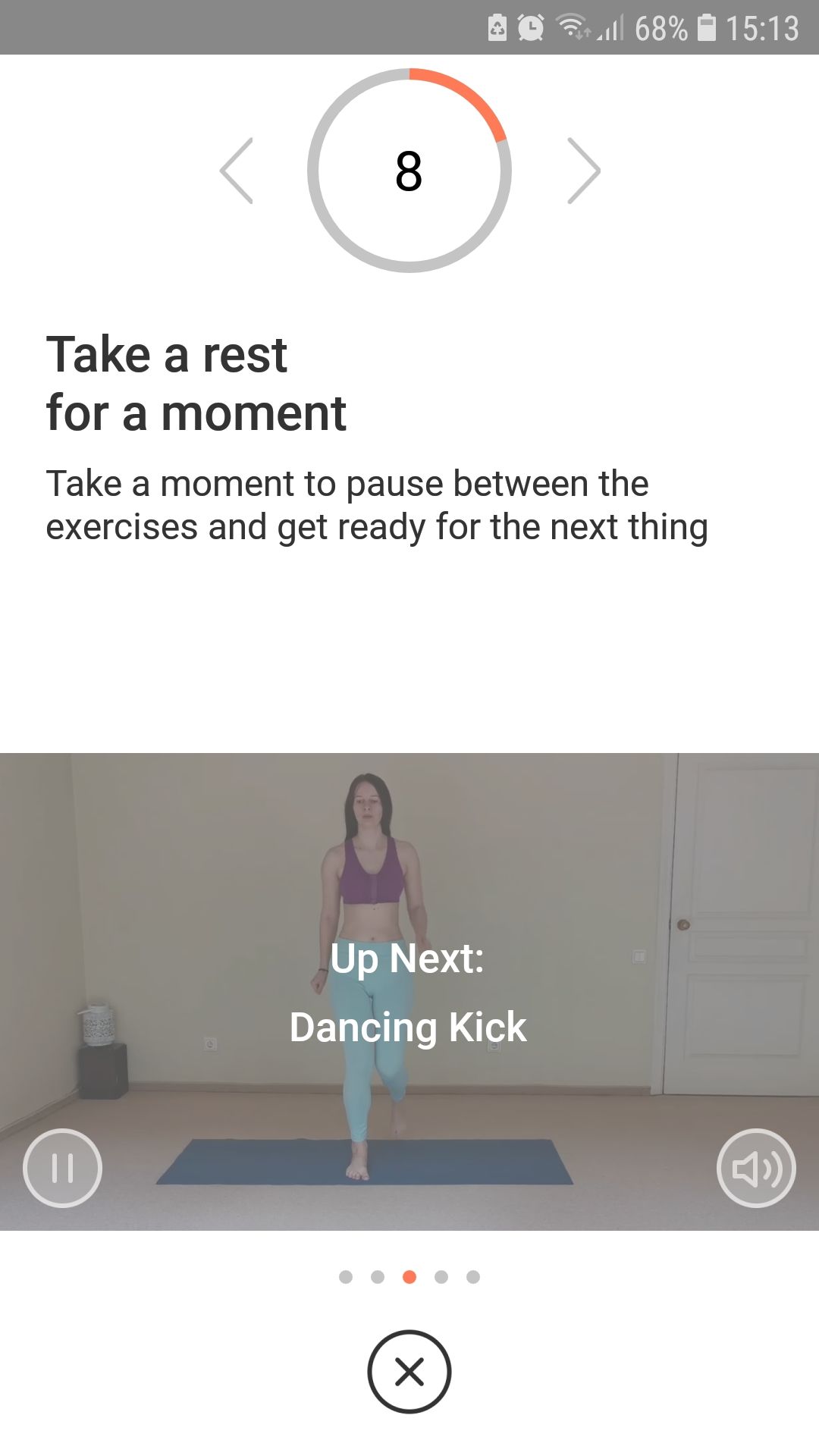Tap the Dancing Kick preview video
This screenshot has height=1456, width=819.
(x=409, y=910)
